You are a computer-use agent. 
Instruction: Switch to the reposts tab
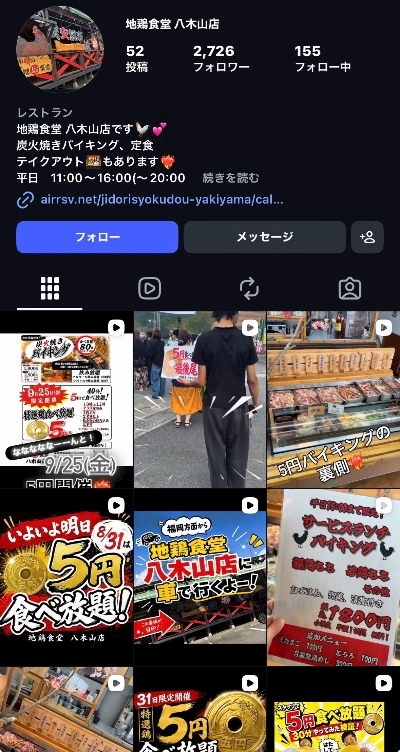[249, 289]
